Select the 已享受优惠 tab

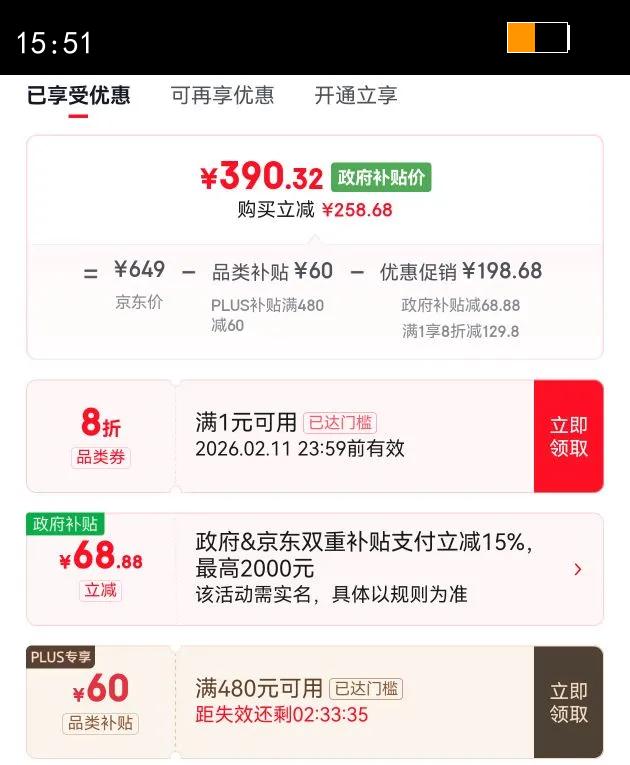coord(79,95)
